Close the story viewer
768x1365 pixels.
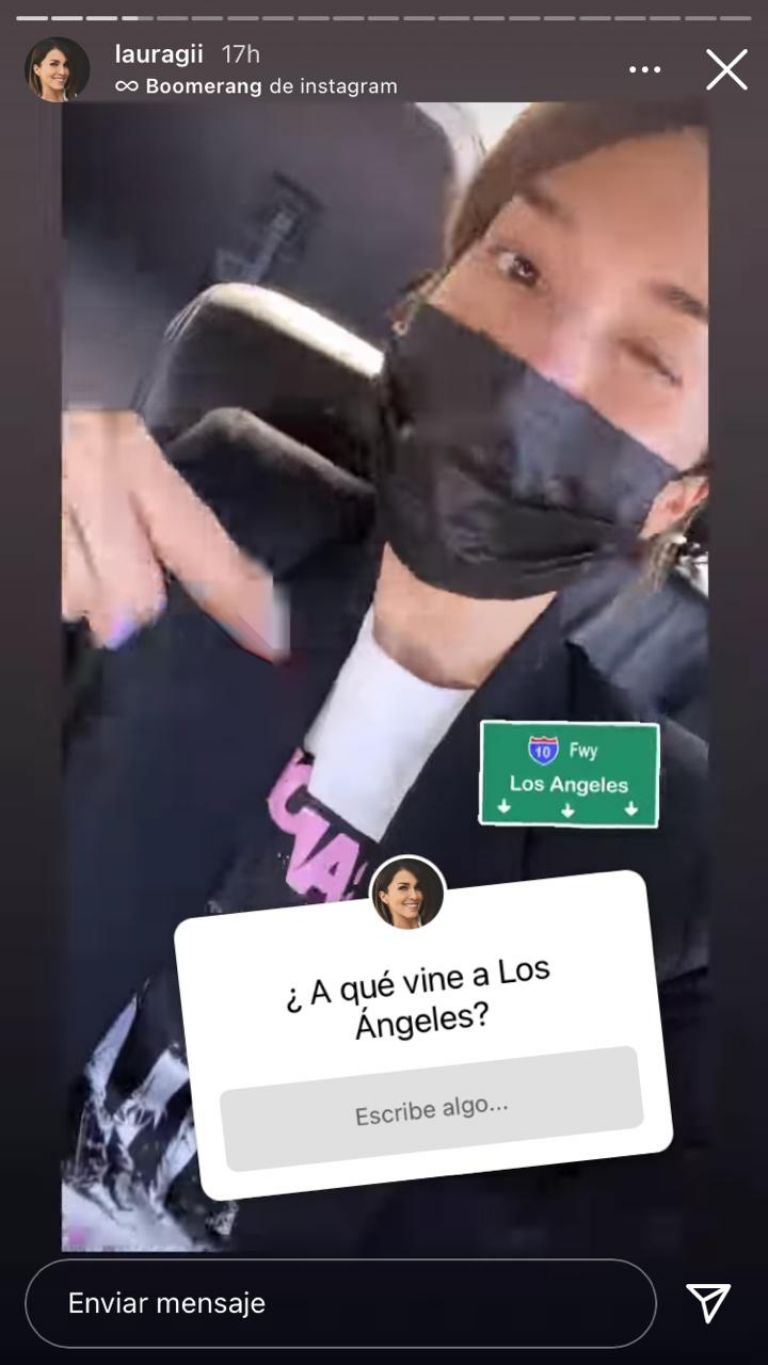(x=726, y=70)
